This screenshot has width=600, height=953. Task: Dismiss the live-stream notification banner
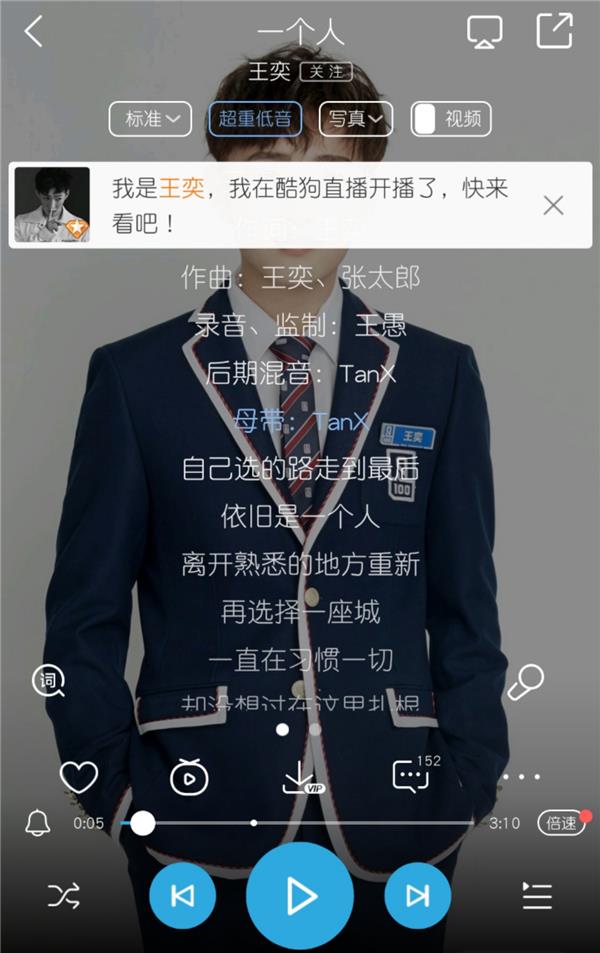pos(553,205)
